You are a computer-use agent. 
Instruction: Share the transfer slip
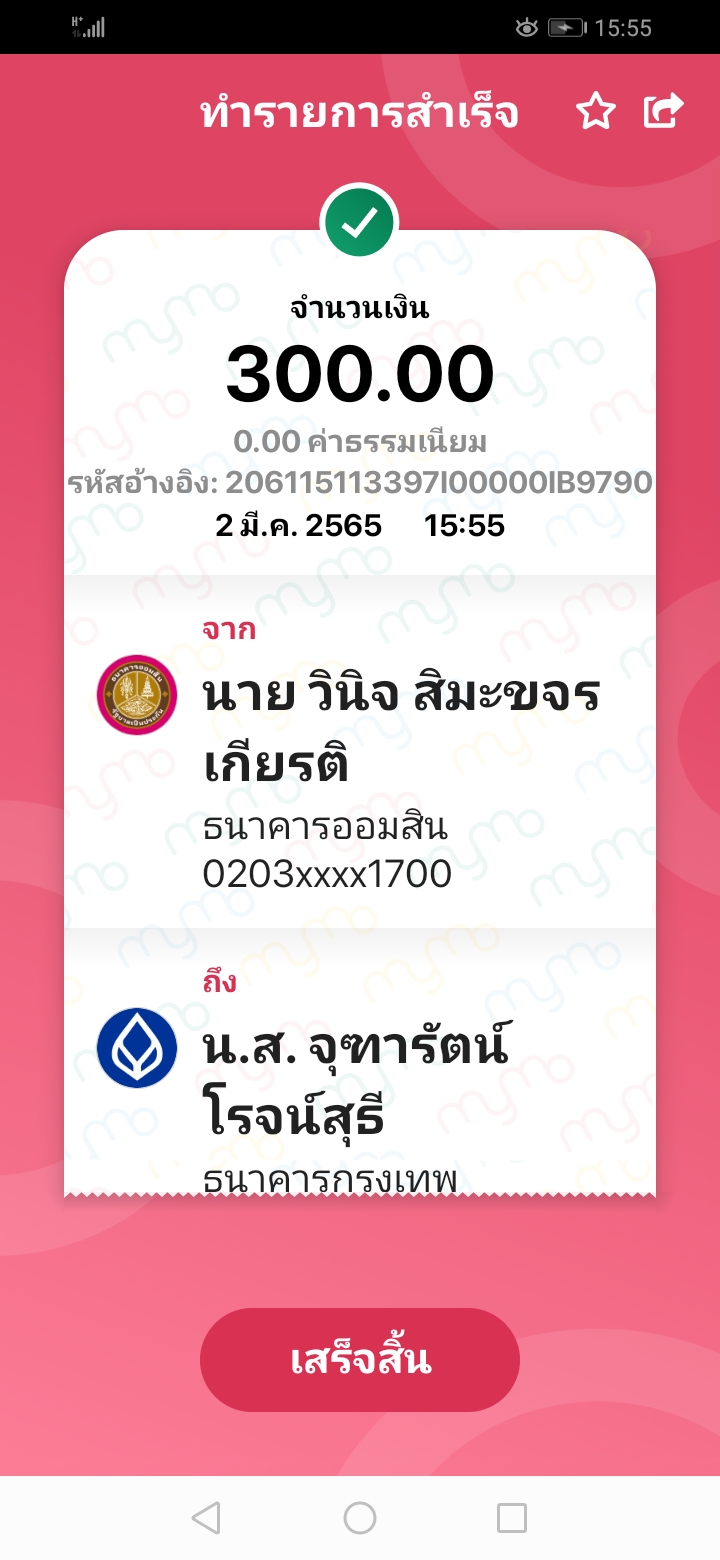tap(663, 112)
